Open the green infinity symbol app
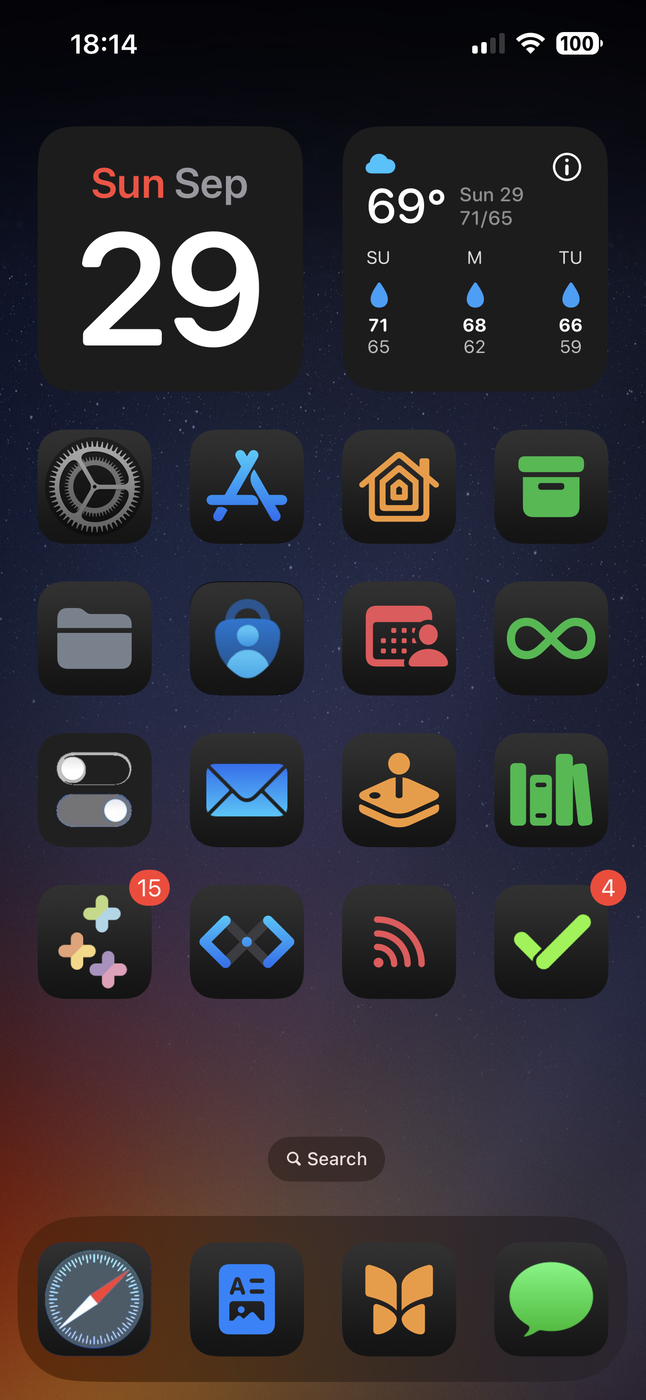This screenshot has width=646, height=1400. click(x=551, y=639)
